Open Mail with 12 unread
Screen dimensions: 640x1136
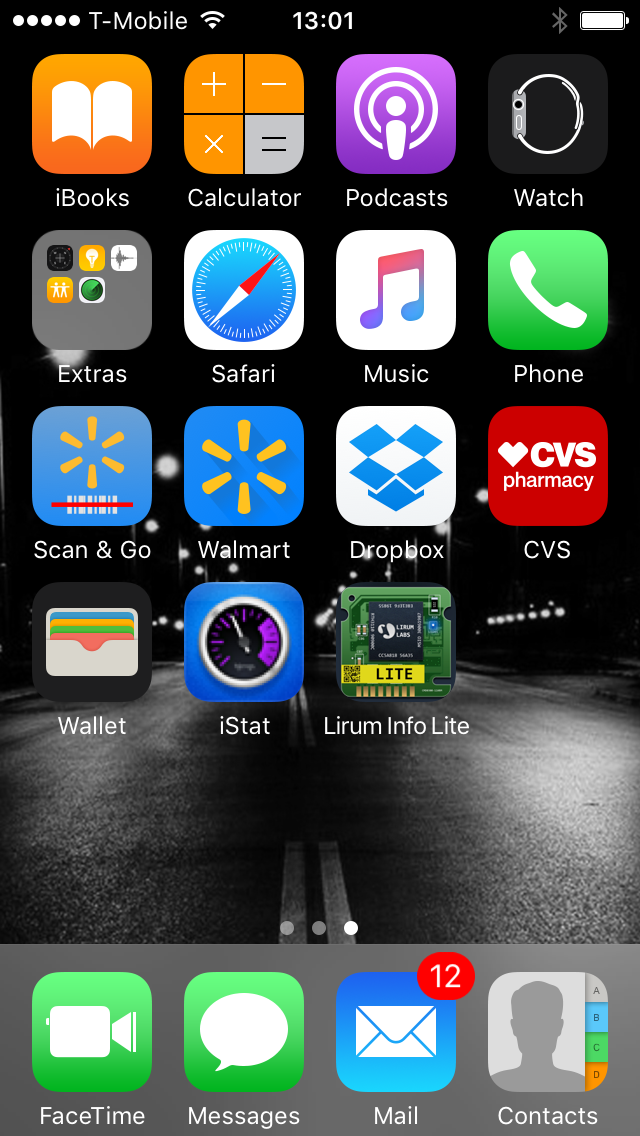pyautogui.click(x=396, y=1032)
